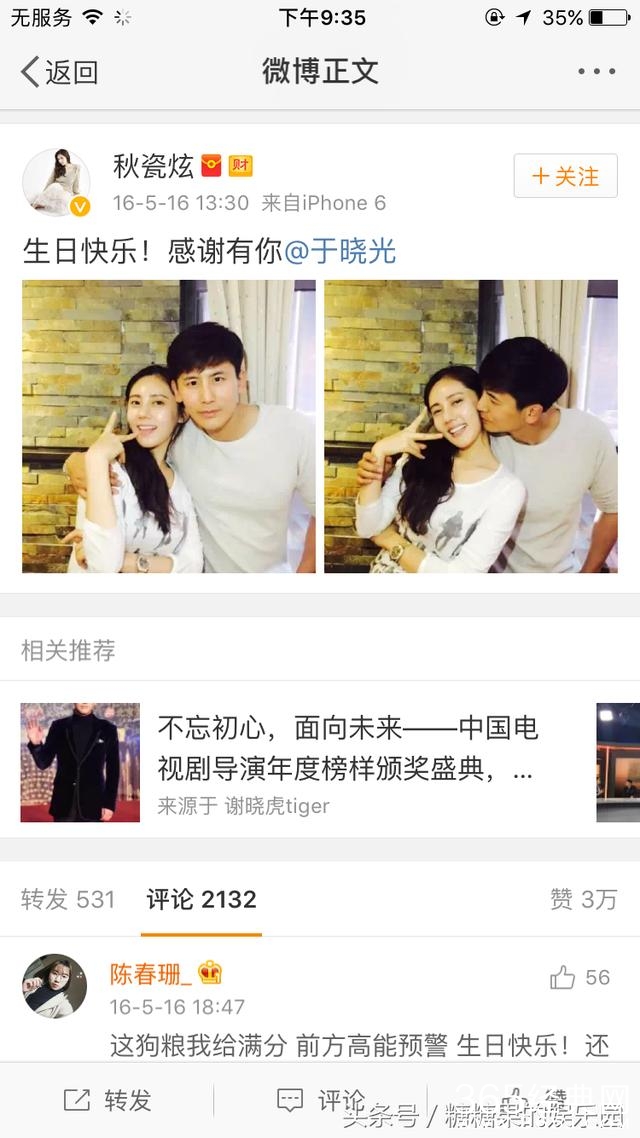Open the @于晓光 mention link
This screenshot has height=1138, width=640.
coord(341,251)
